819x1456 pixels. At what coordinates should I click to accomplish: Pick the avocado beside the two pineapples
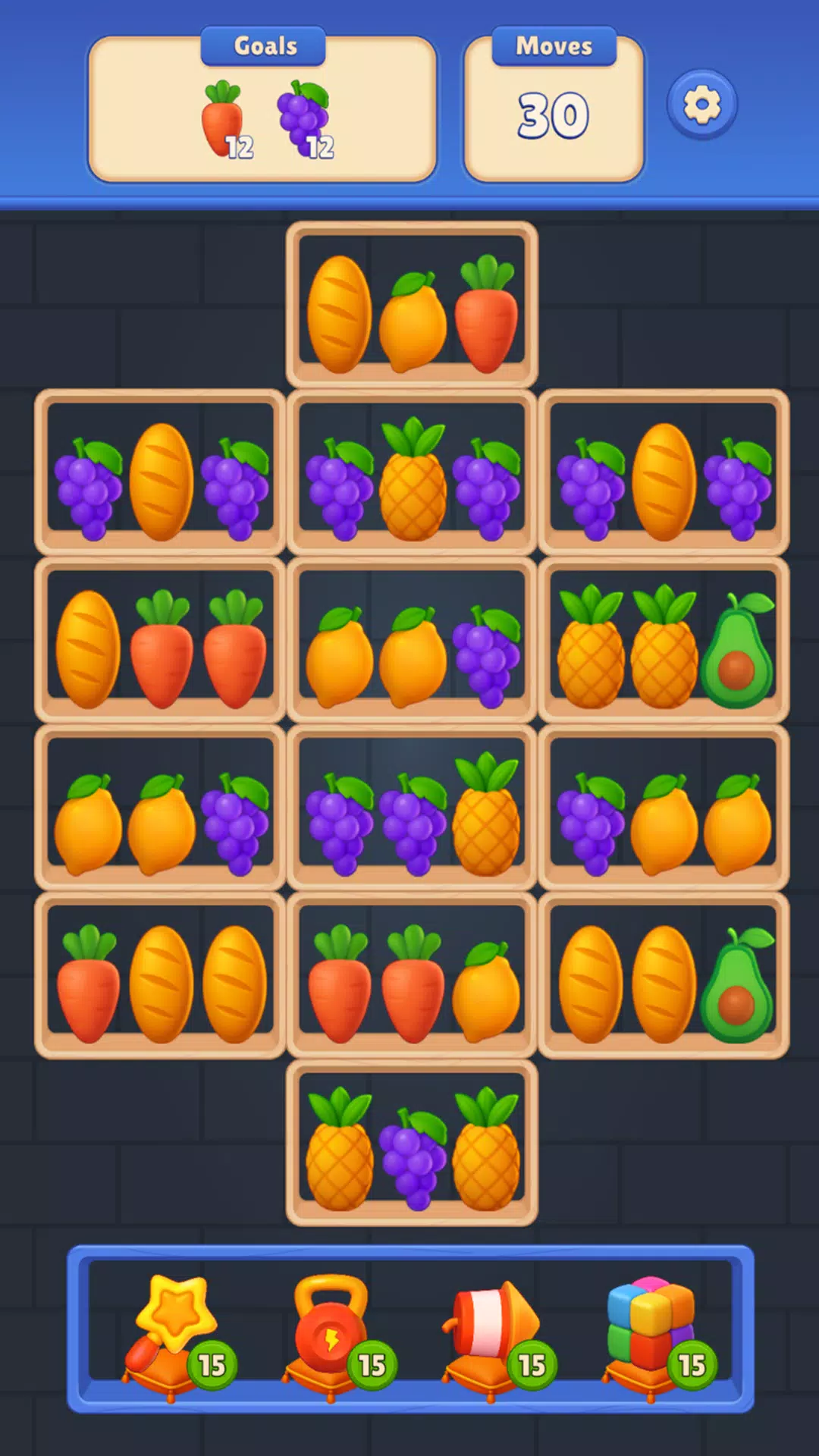point(737,650)
